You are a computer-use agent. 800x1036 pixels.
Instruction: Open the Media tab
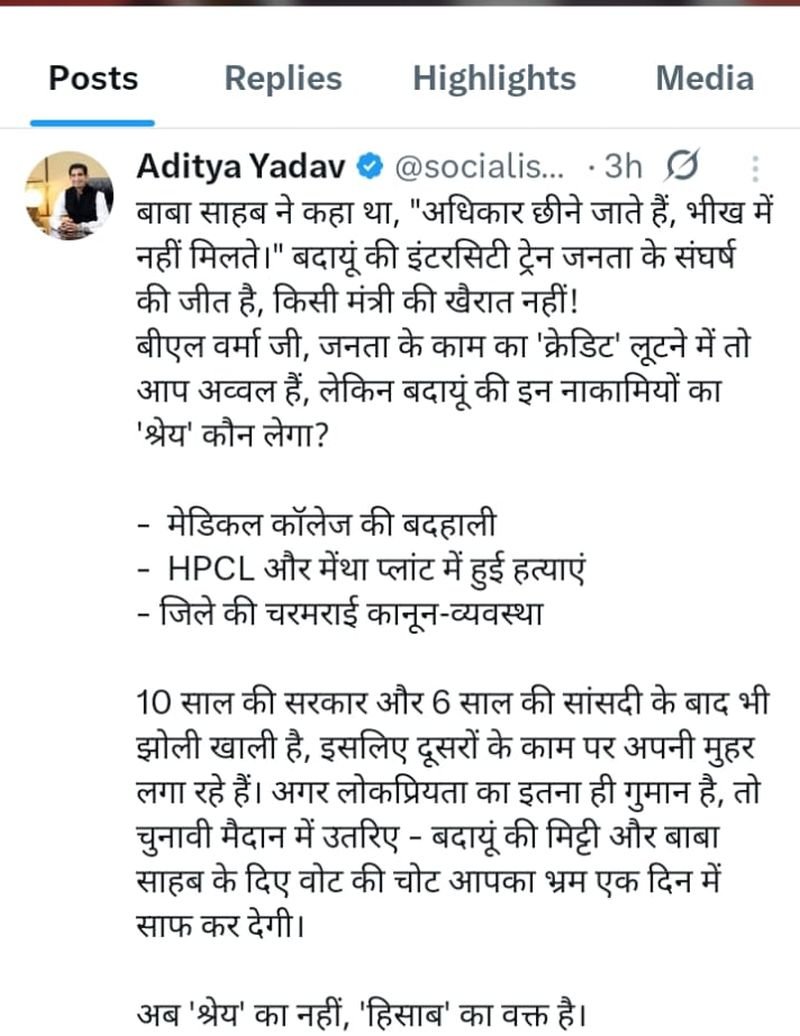point(704,79)
